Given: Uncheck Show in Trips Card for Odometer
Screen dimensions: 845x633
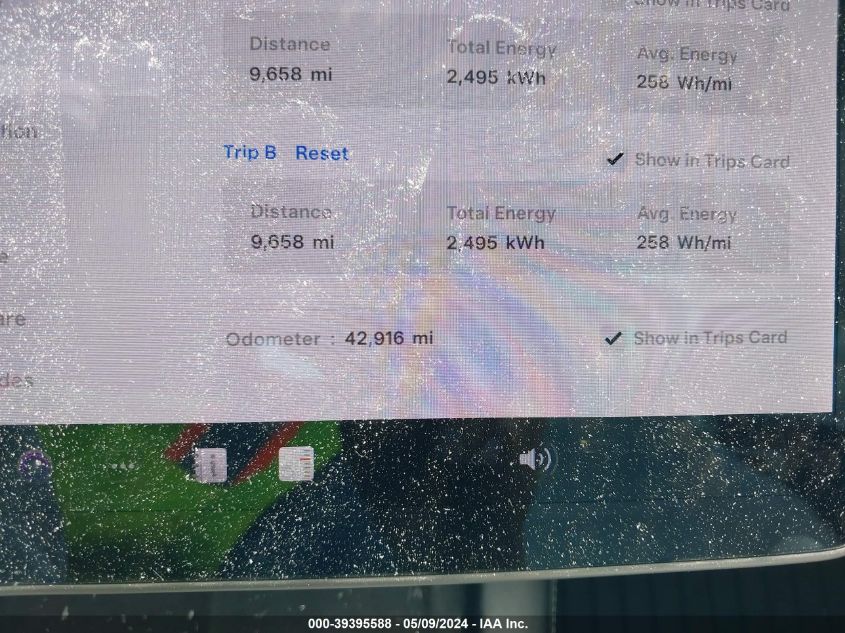Looking at the screenshot, I should [614, 338].
